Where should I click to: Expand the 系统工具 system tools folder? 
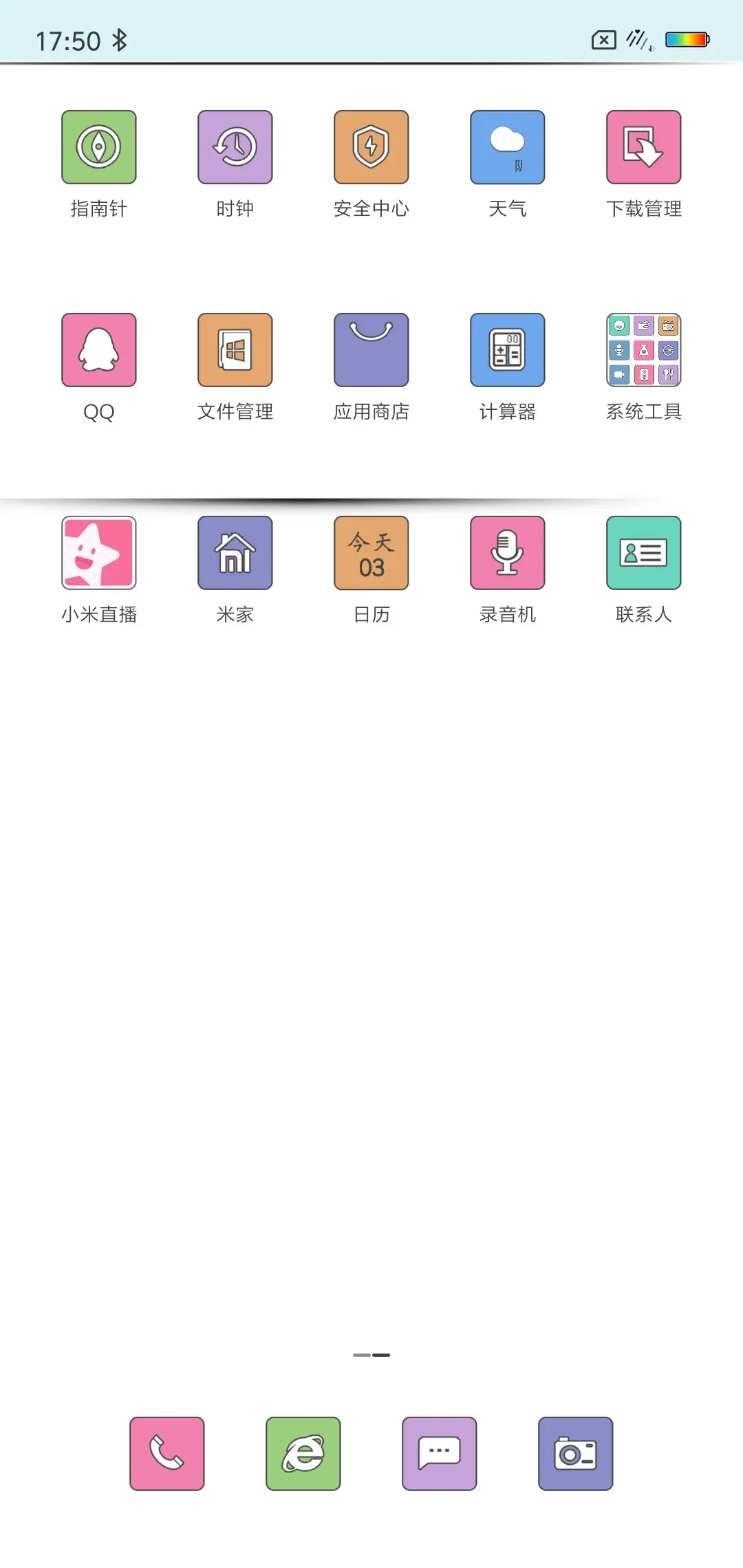643,349
